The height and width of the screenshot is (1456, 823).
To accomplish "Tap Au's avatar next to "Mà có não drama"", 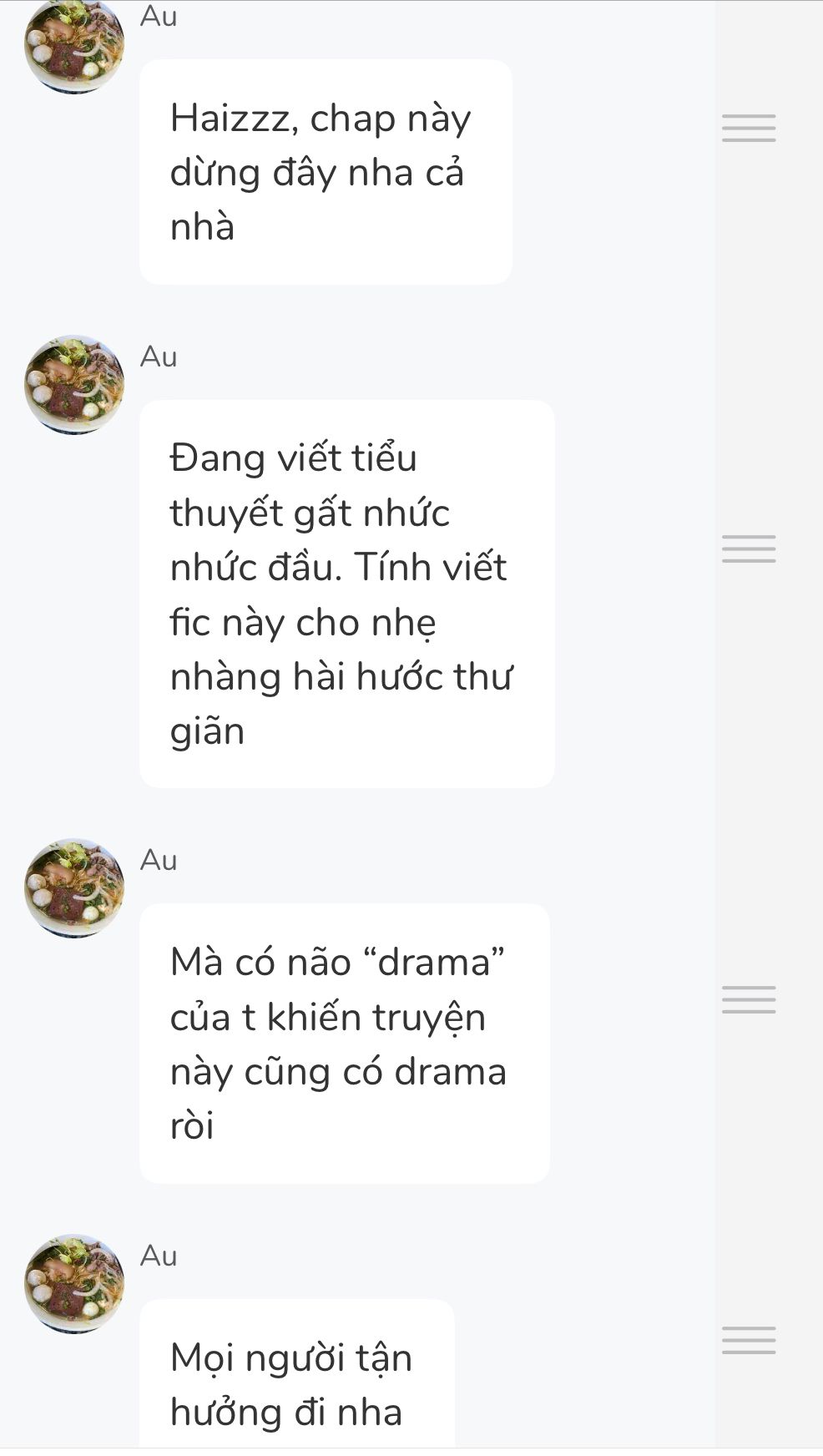I will point(74,887).
